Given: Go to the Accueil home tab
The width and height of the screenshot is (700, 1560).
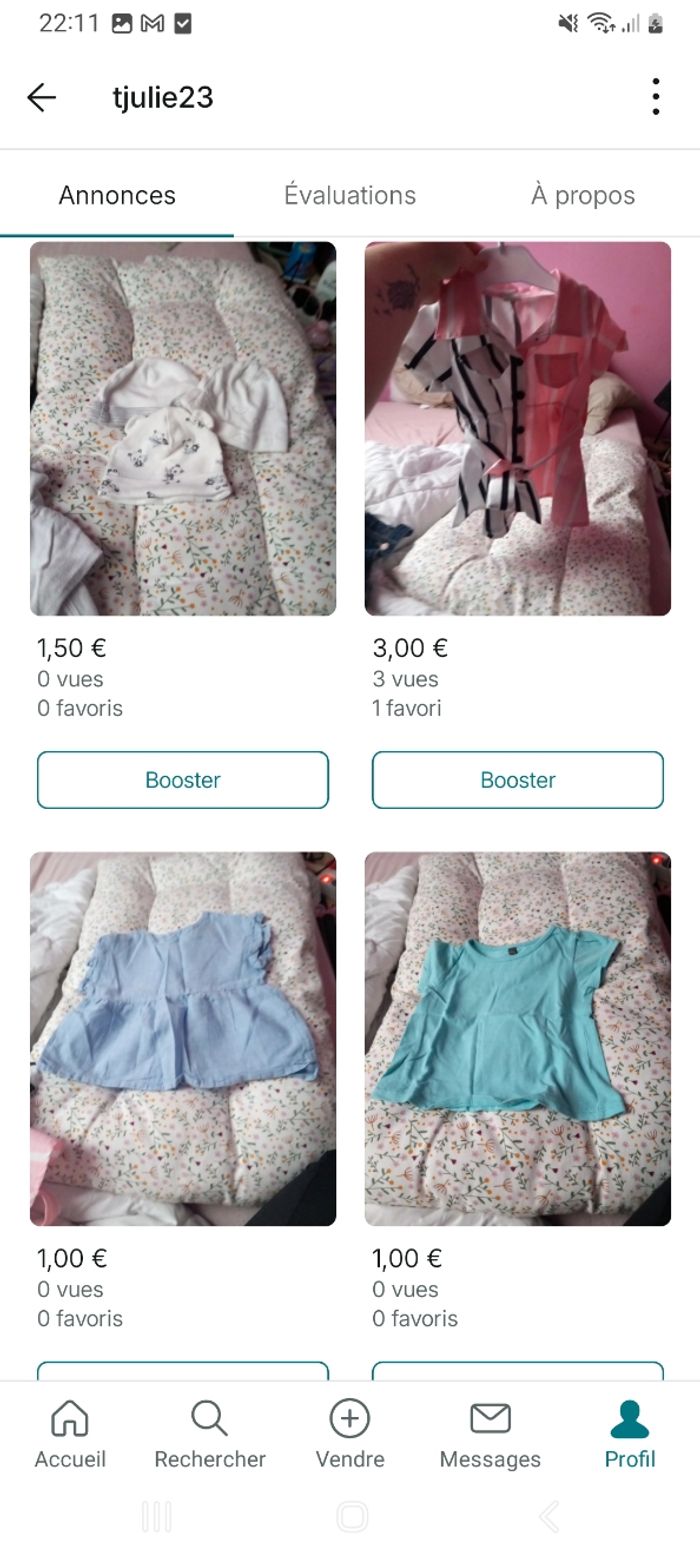Looking at the screenshot, I should pos(70,1435).
